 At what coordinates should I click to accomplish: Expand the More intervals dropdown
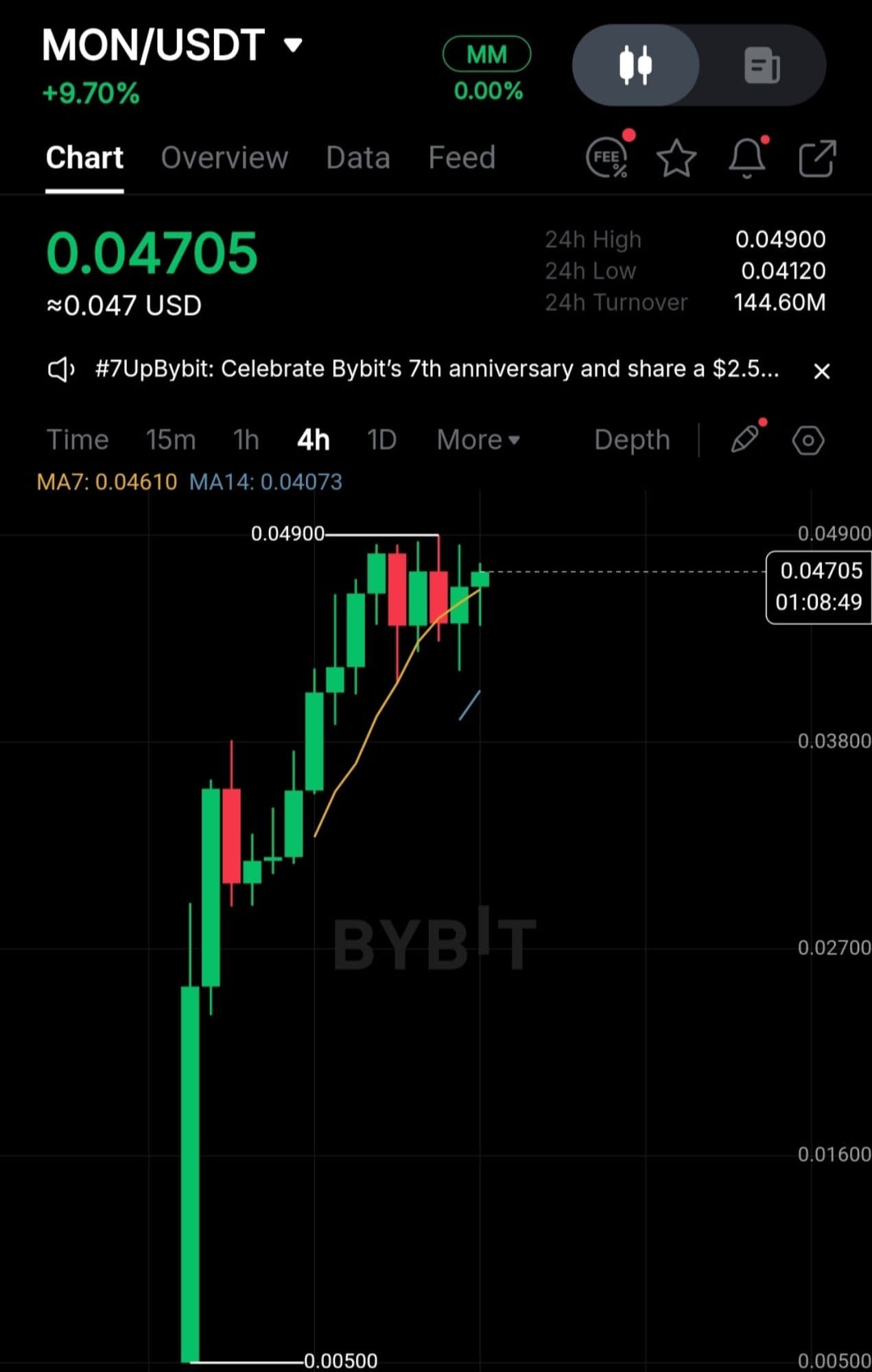click(478, 440)
